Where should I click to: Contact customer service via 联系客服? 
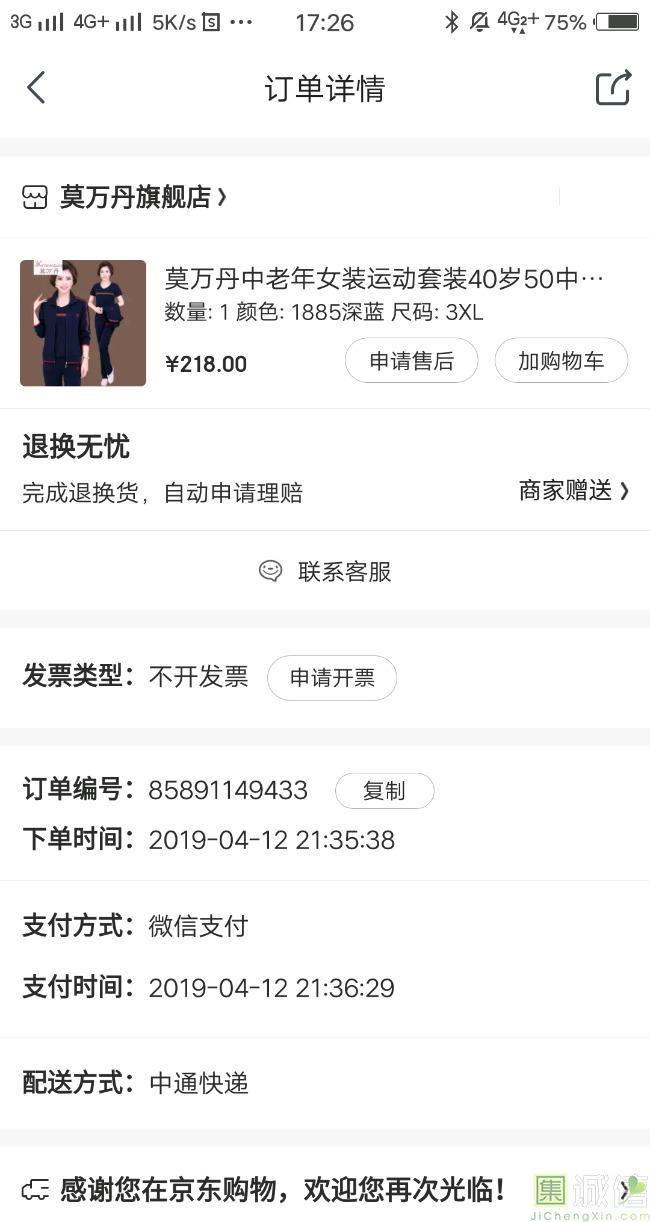(325, 571)
